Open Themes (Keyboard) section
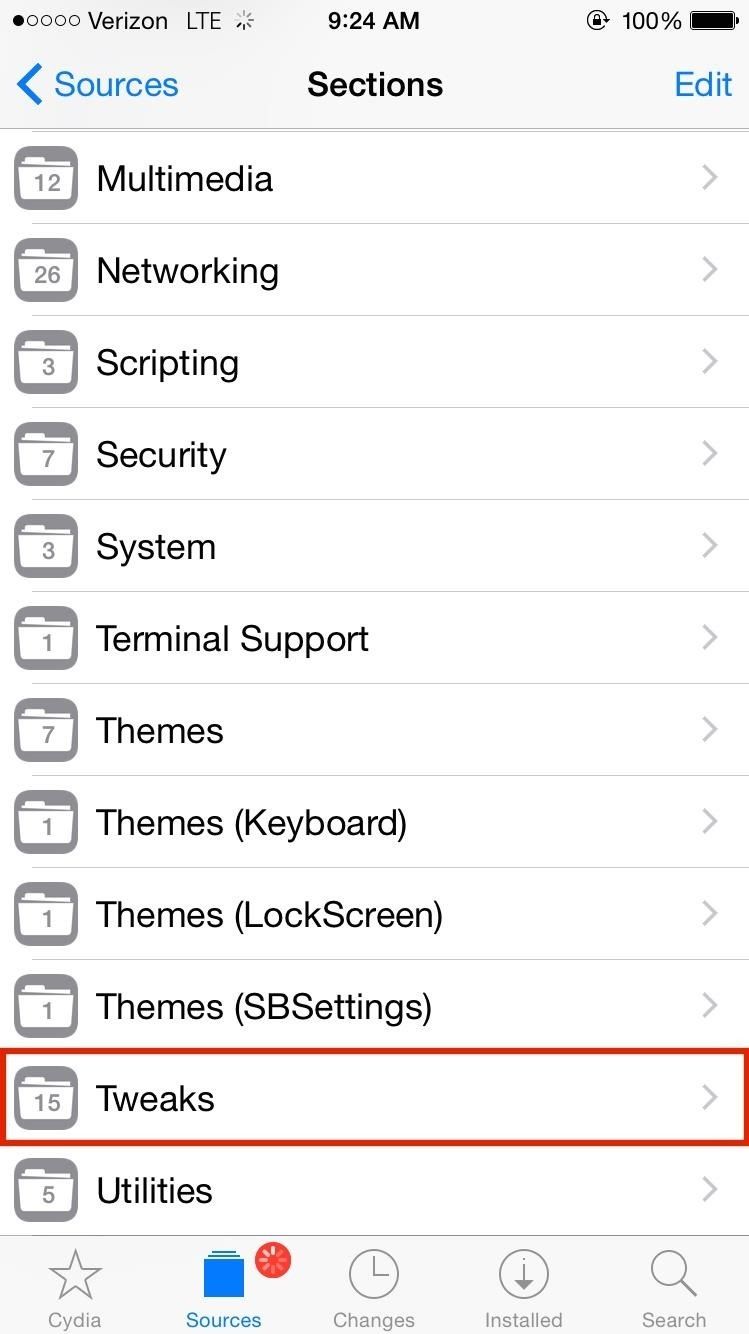749x1334 pixels. pyautogui.click(x=374, y=823)
